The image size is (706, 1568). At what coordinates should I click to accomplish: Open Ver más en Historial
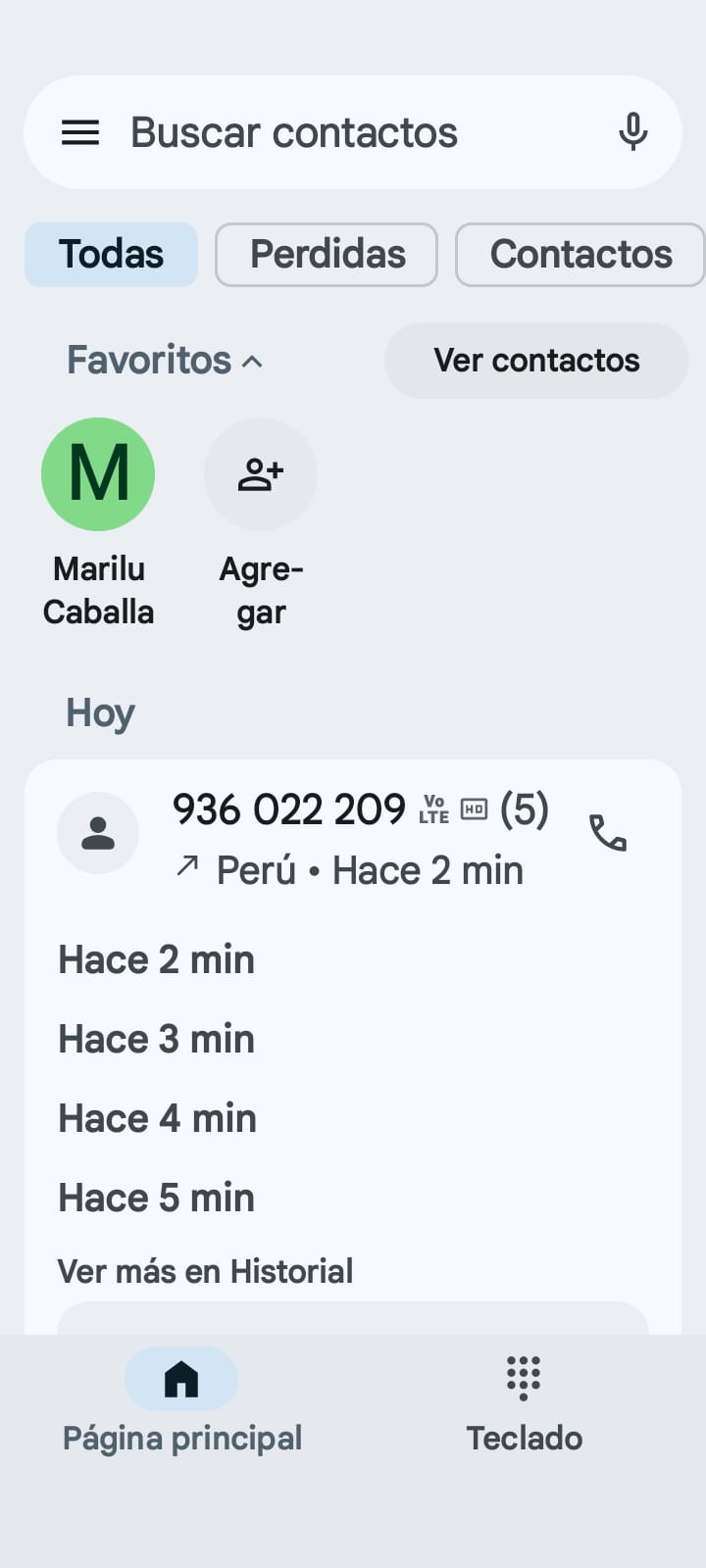pos(205,1271)
